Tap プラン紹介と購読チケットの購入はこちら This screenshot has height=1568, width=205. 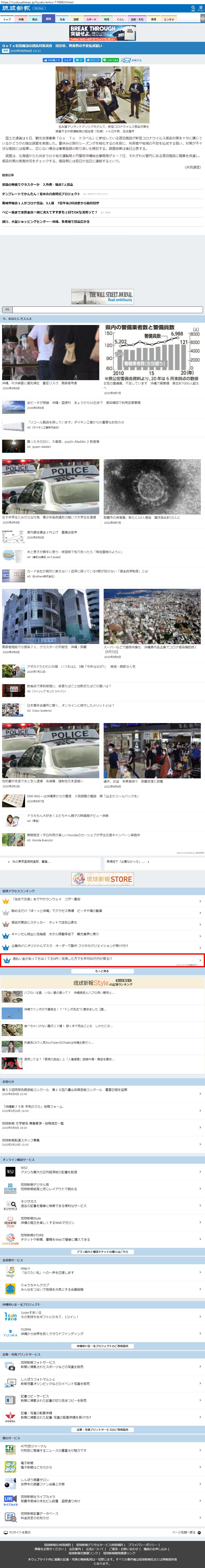[103, 1252]
